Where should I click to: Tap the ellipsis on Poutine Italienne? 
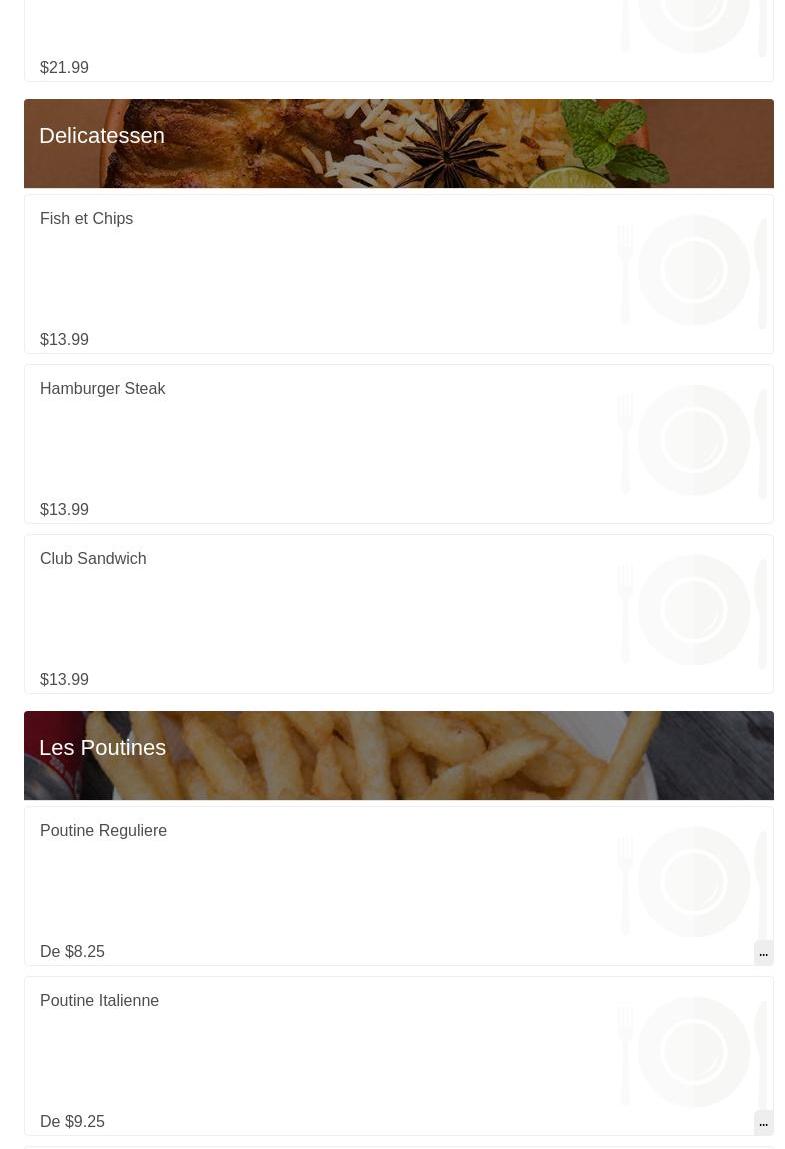763,1122
